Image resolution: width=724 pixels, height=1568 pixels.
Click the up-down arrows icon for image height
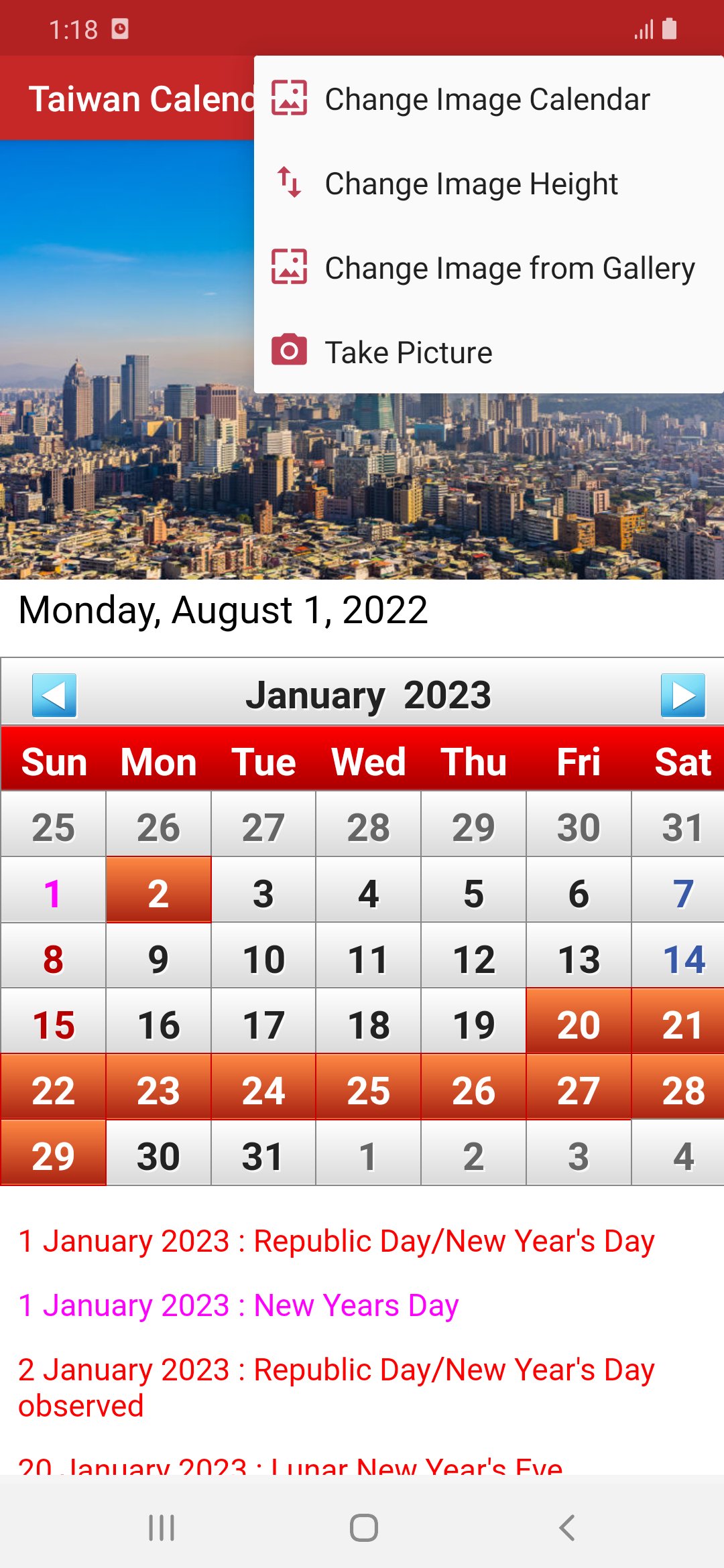(x=290, y=182)
